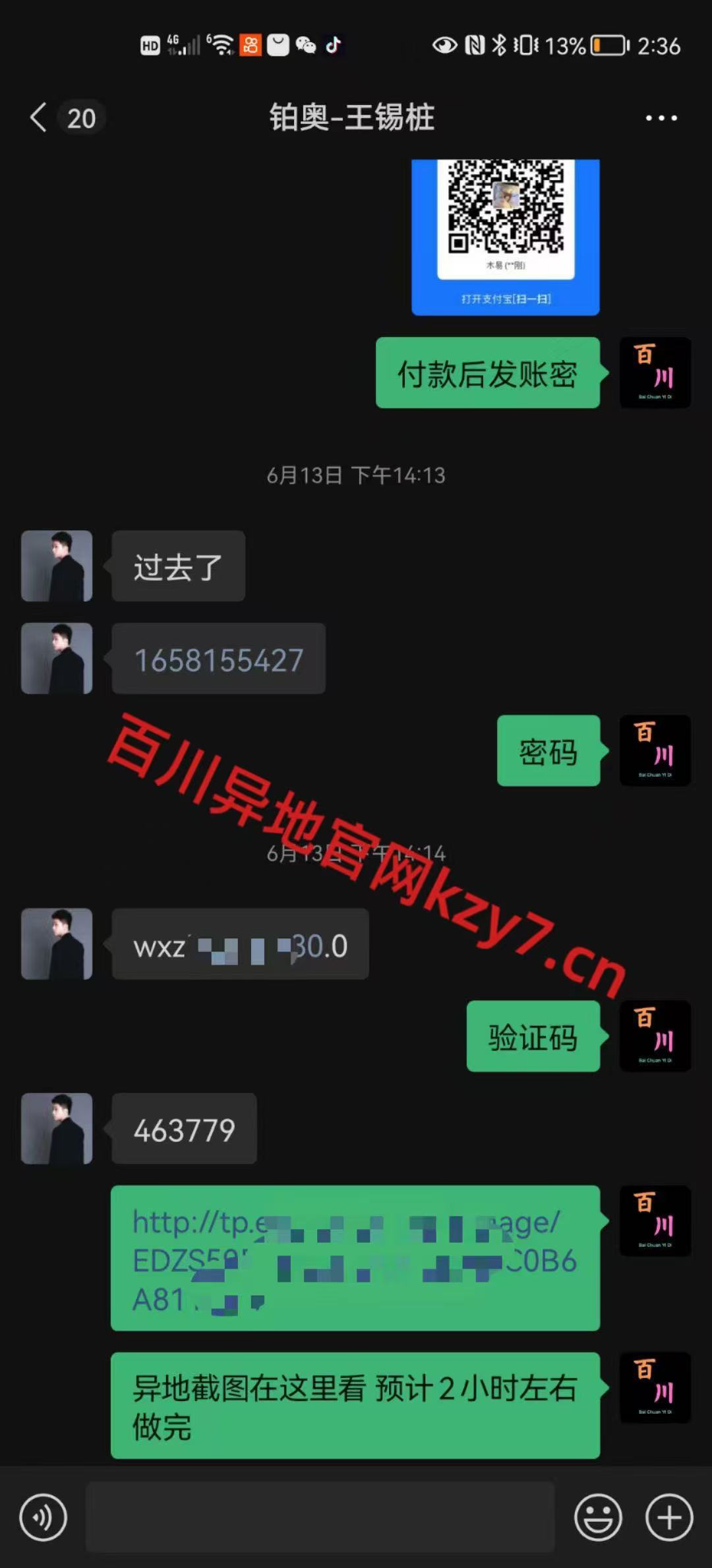Tap the message text field
The image size is (712, 1568).
[320, 1517]
